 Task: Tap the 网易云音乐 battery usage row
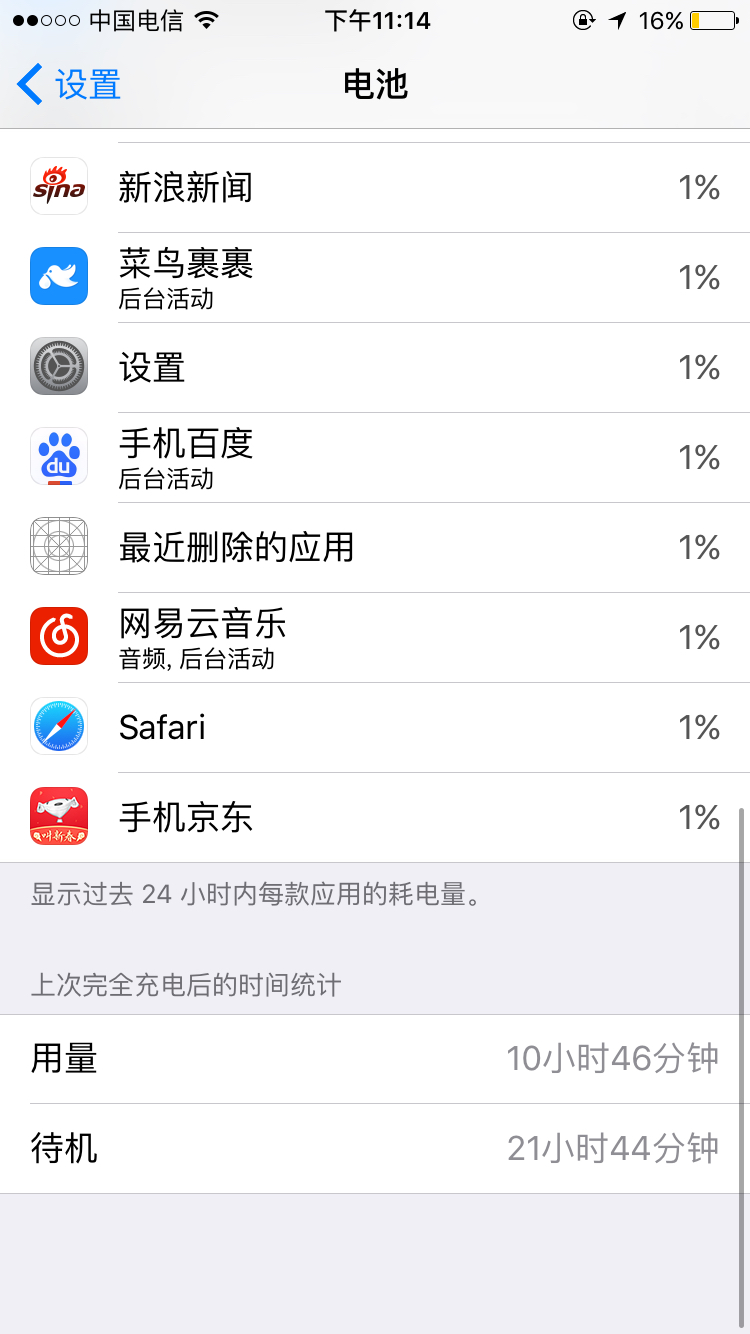pyautogui.click(x=375, y=637)
